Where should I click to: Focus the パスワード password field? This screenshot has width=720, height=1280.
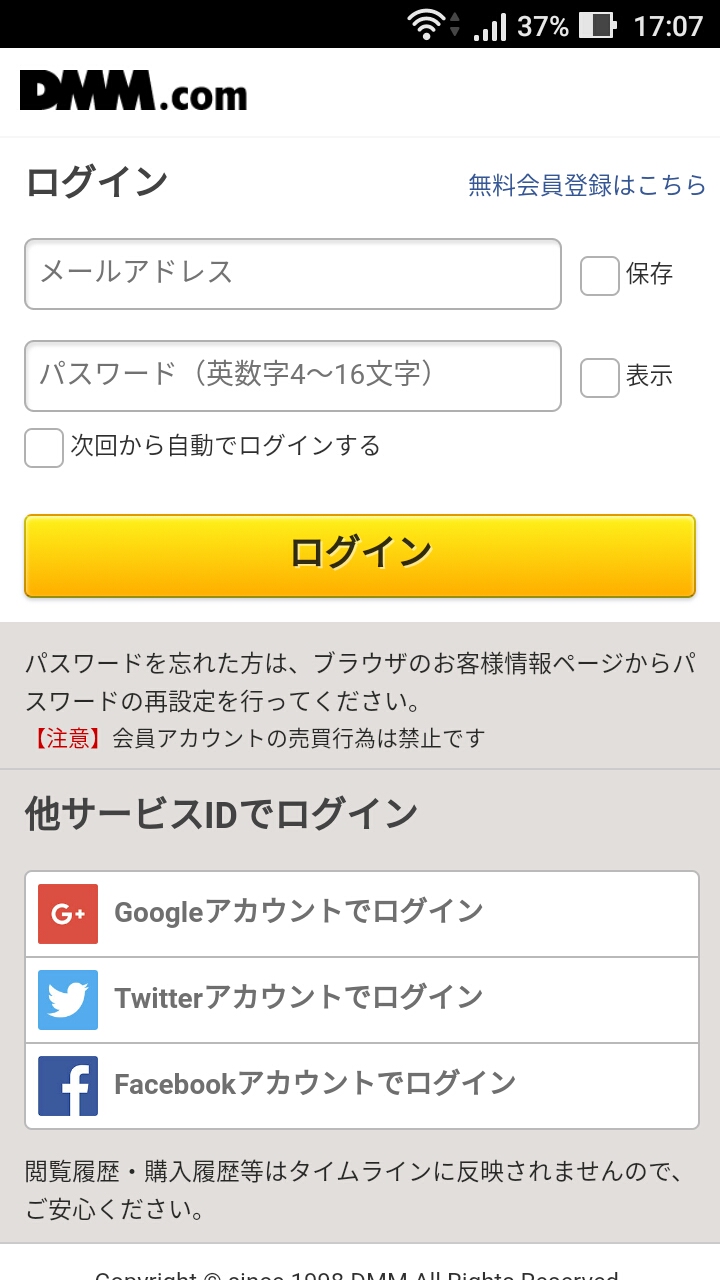coord(292,376)
